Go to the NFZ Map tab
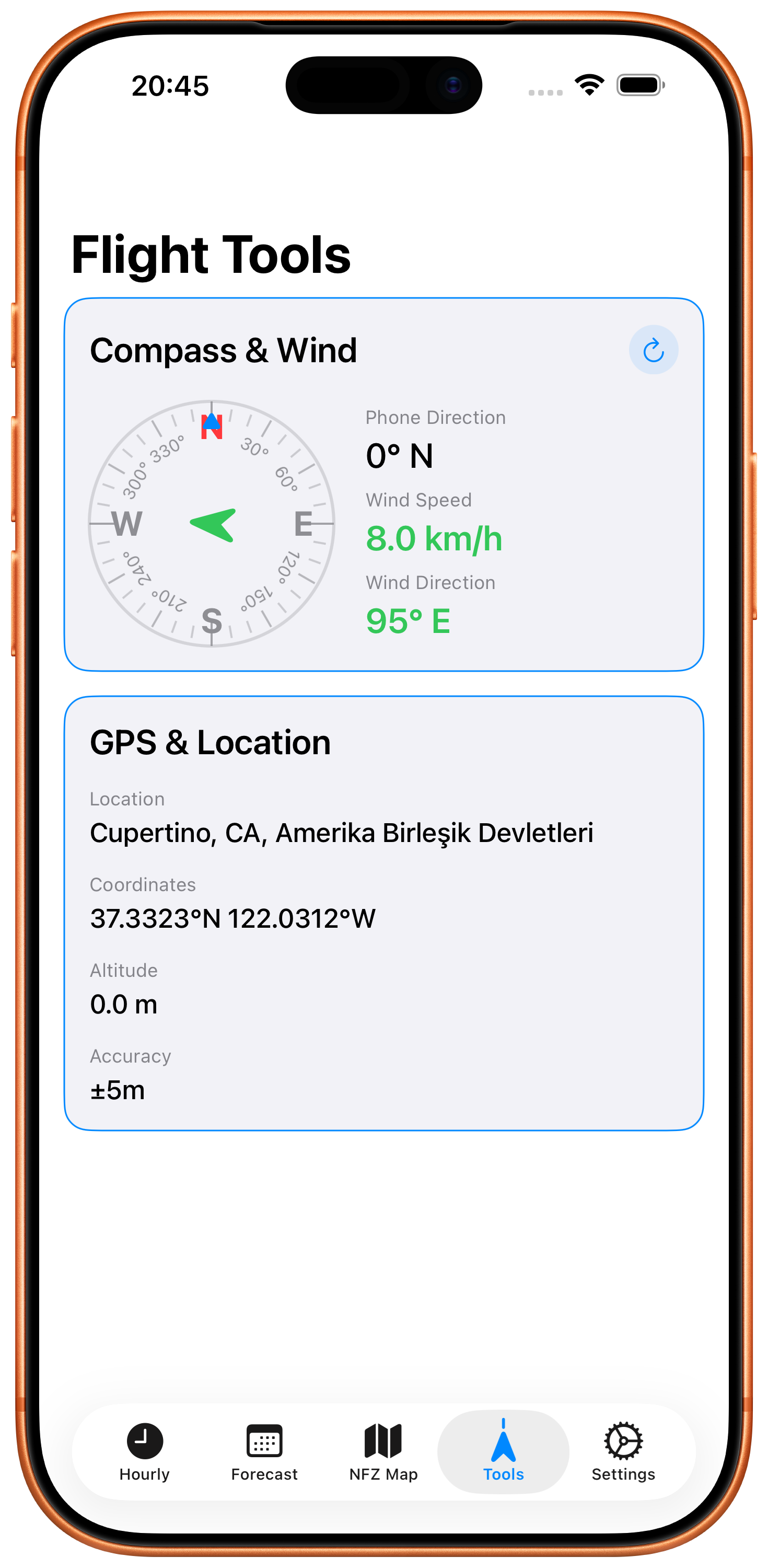Image resolution: width=768 pixels, height=1568 pixels. point(383,1451)
